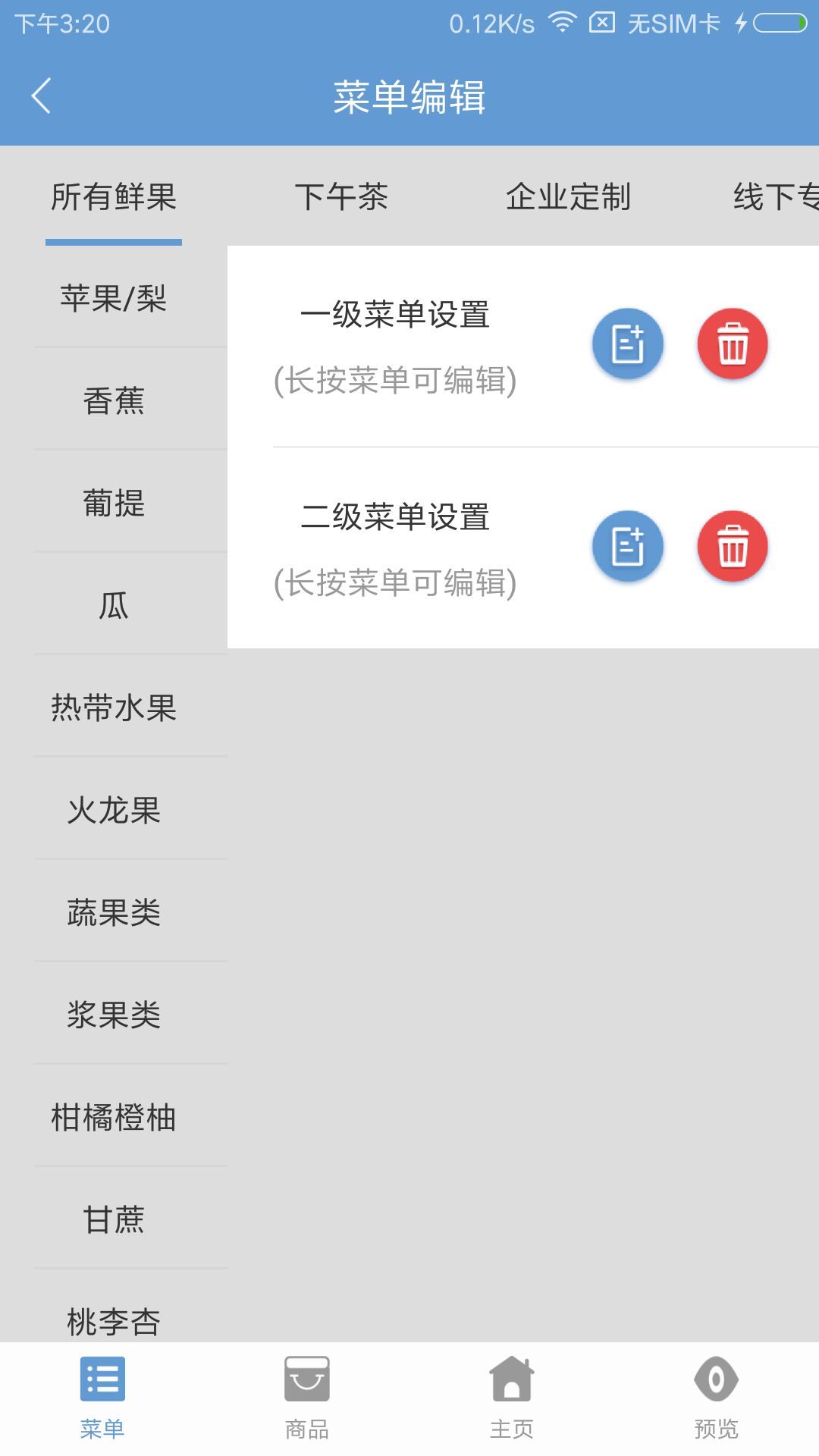The height and width of the screenshot is (1456, 819).
Task: Select the 热带水果 category
Action: click(x=114, y=708)
